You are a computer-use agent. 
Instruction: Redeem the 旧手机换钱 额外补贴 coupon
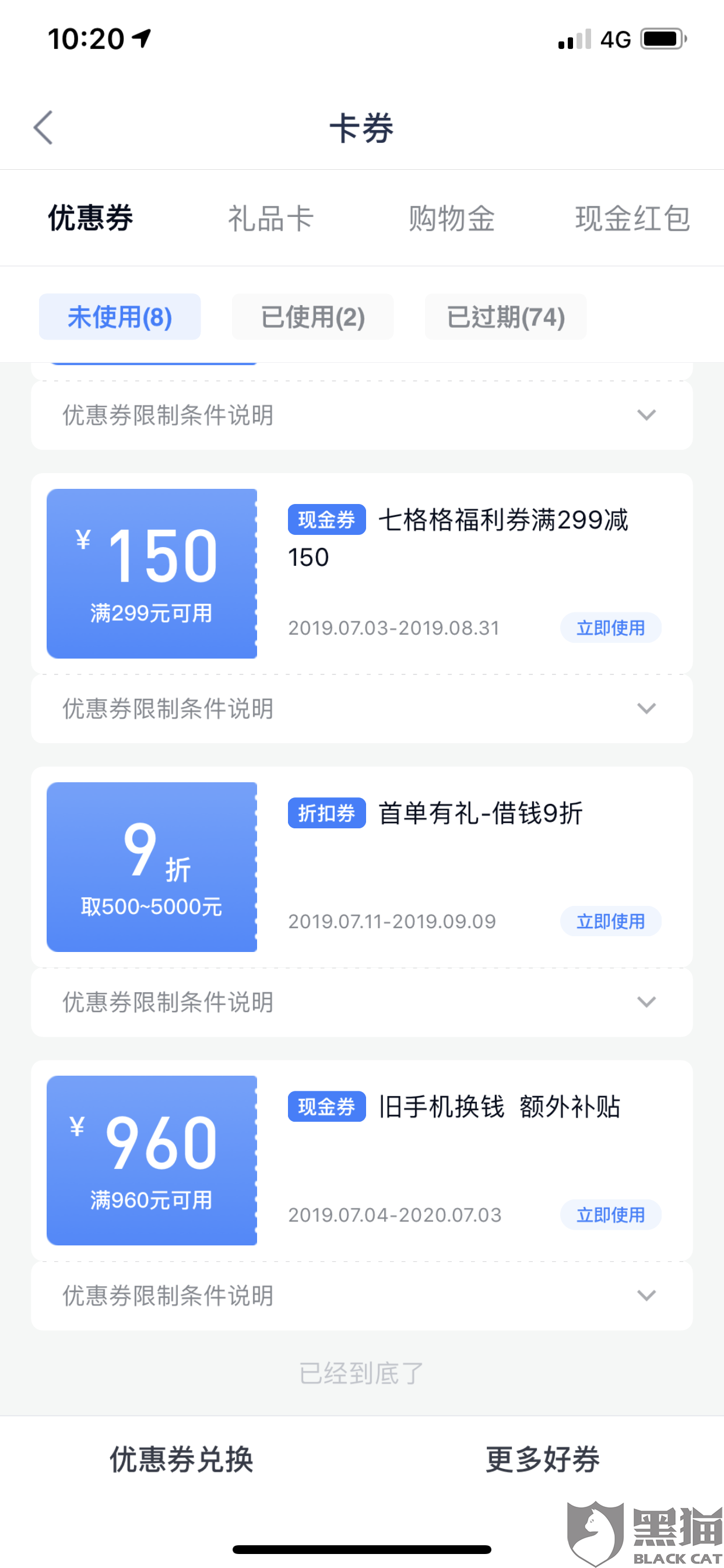point(610,1214)
